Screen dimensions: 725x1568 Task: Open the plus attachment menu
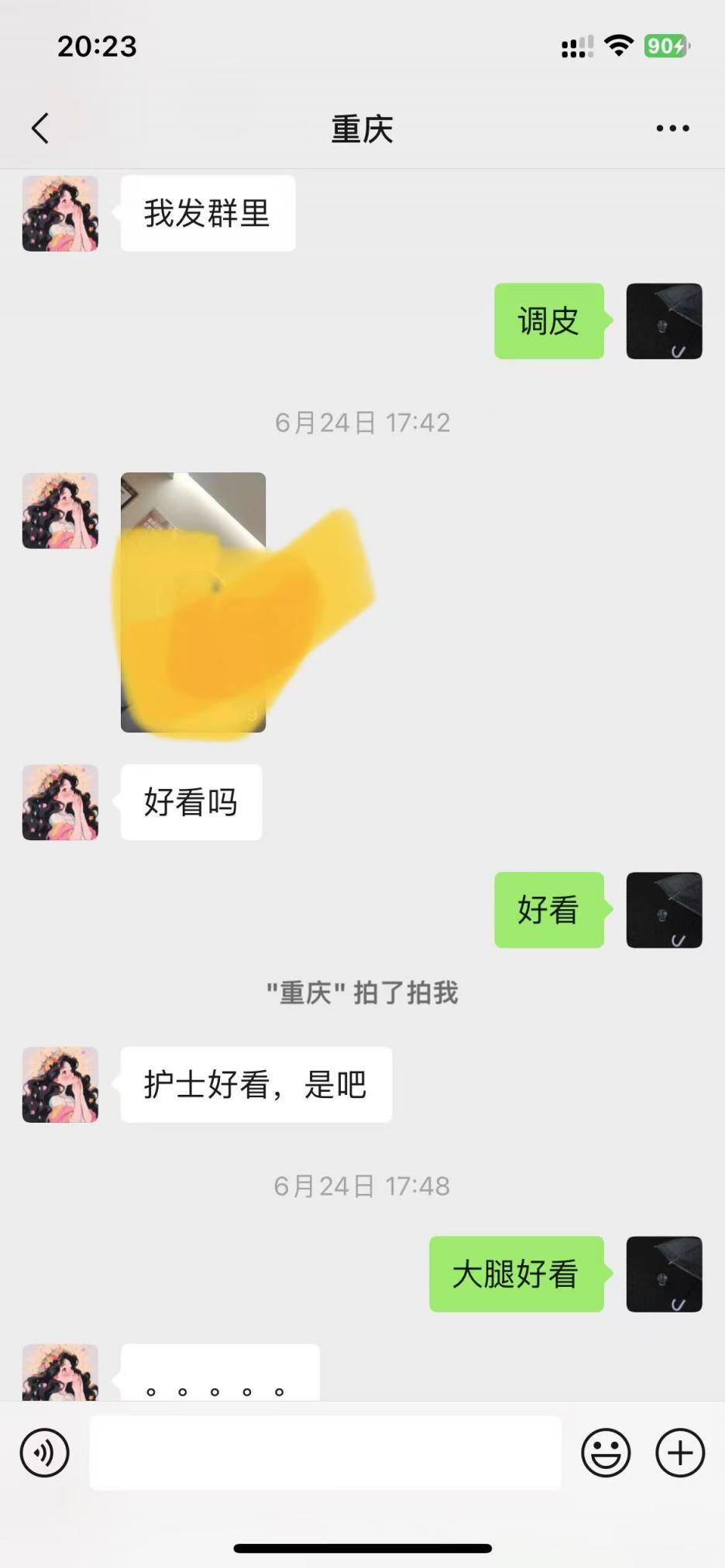click(x=680, y=1453)
